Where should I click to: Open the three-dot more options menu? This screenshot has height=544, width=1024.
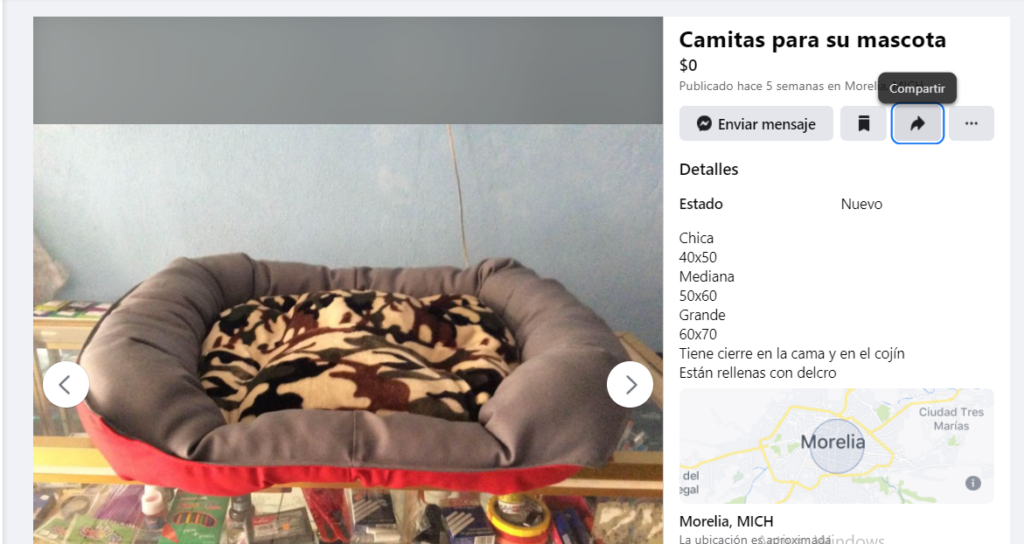pyautogui.click(x=971, y=124)
